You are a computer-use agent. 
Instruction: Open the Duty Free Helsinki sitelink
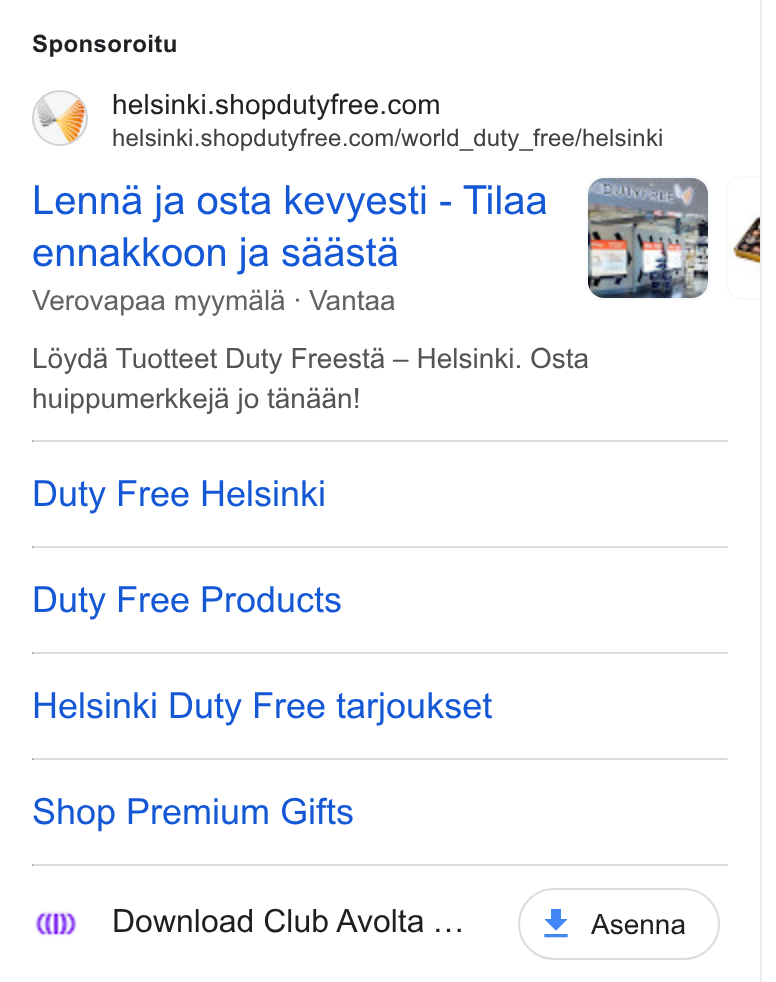179,494
